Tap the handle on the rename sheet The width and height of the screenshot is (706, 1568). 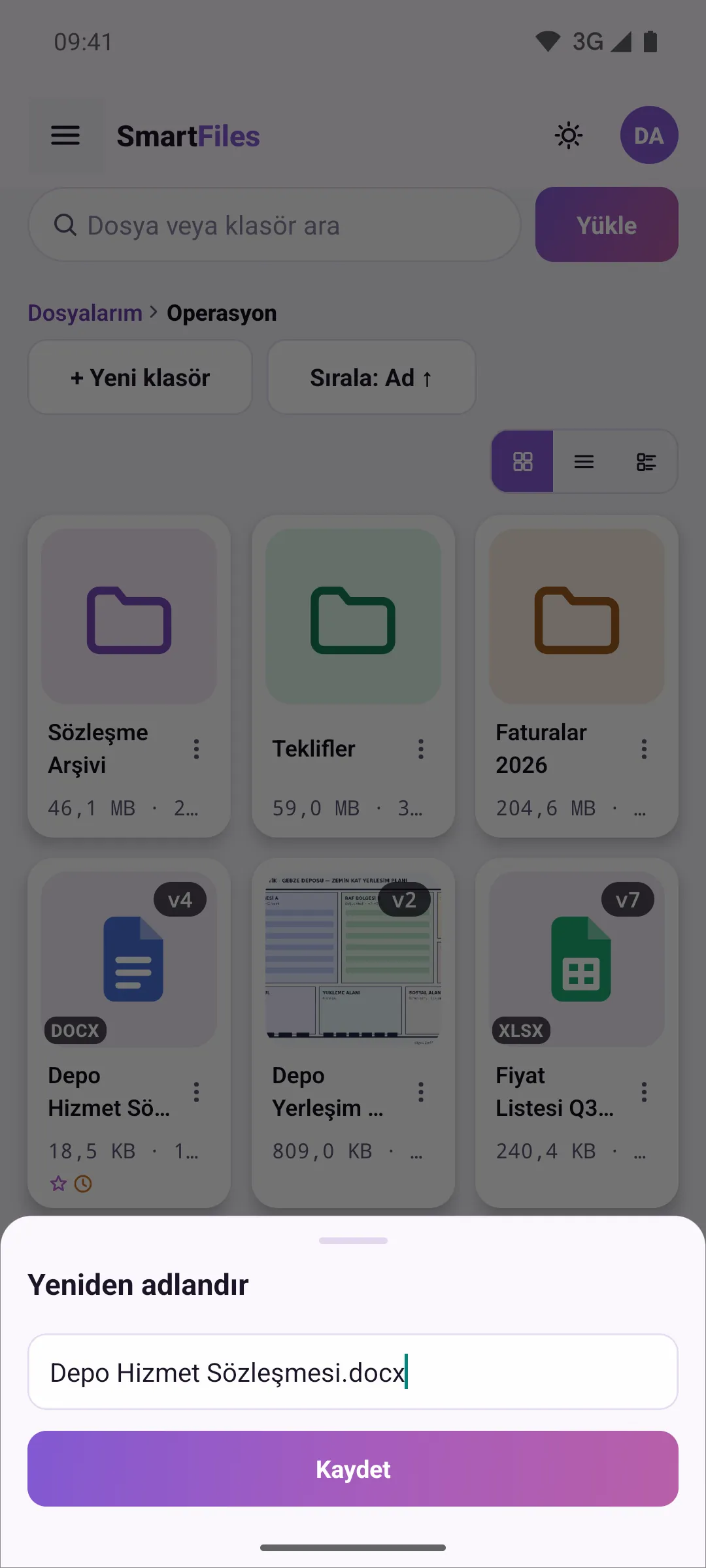tap(353, 1240)
